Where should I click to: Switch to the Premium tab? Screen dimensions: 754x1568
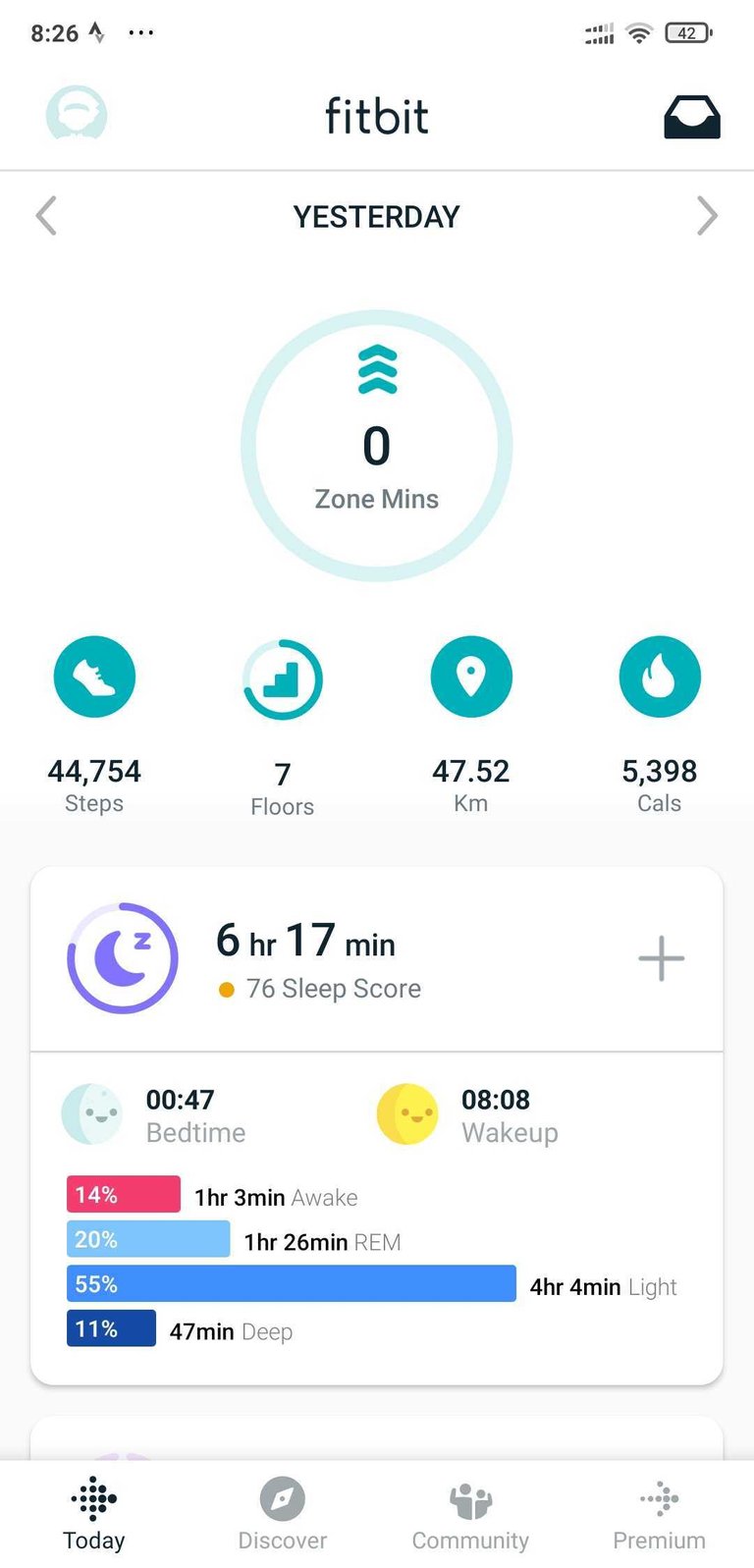(x=660, y=1513)
